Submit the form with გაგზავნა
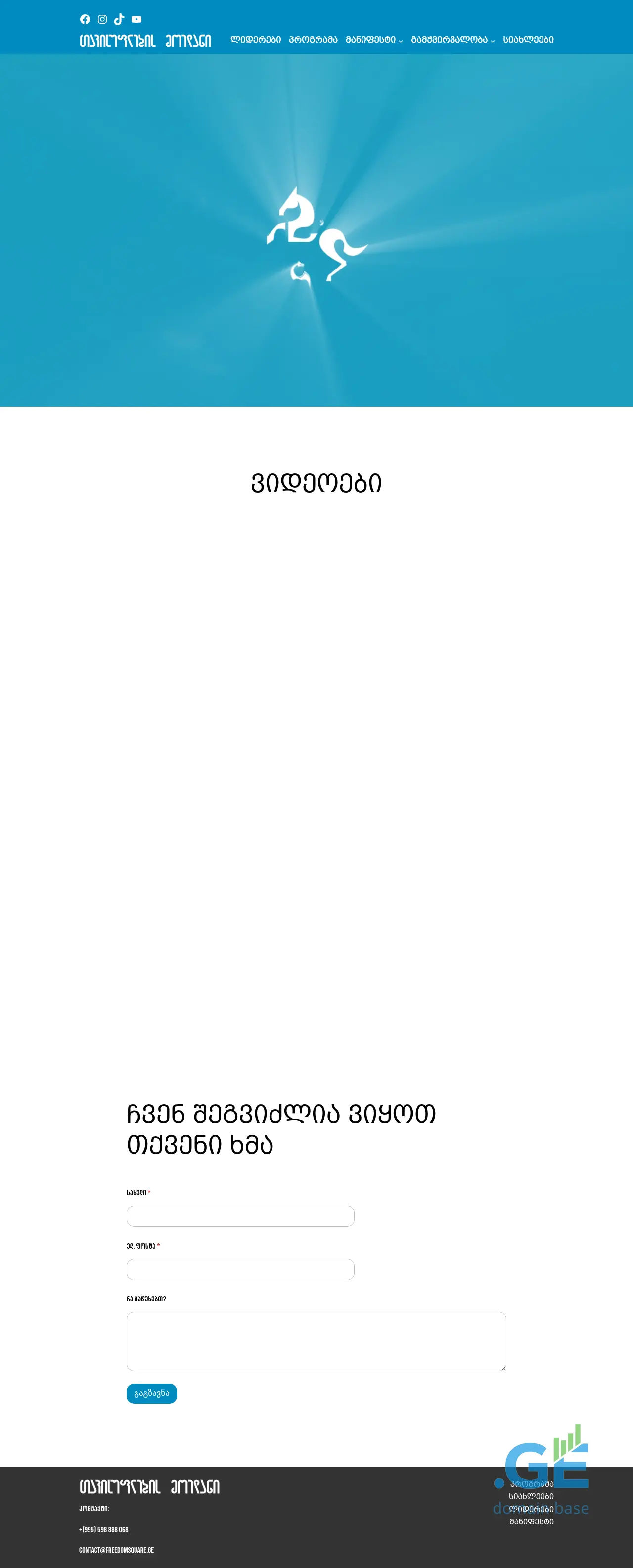 [x=151, y=1392]
